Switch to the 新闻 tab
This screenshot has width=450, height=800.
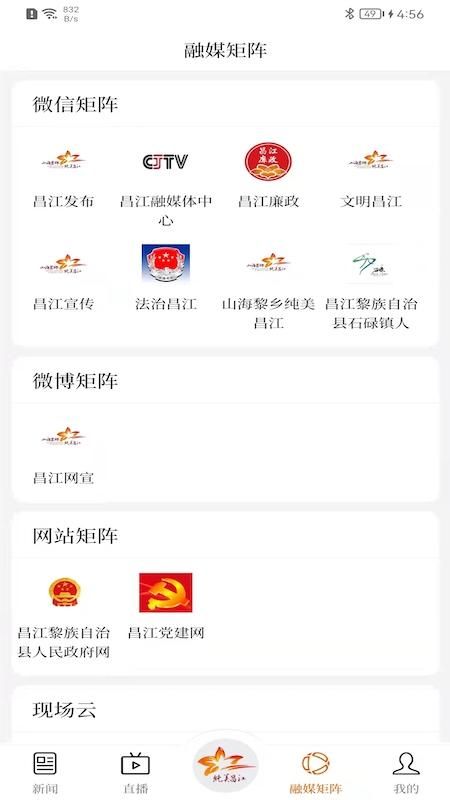(x=45, y=772)
